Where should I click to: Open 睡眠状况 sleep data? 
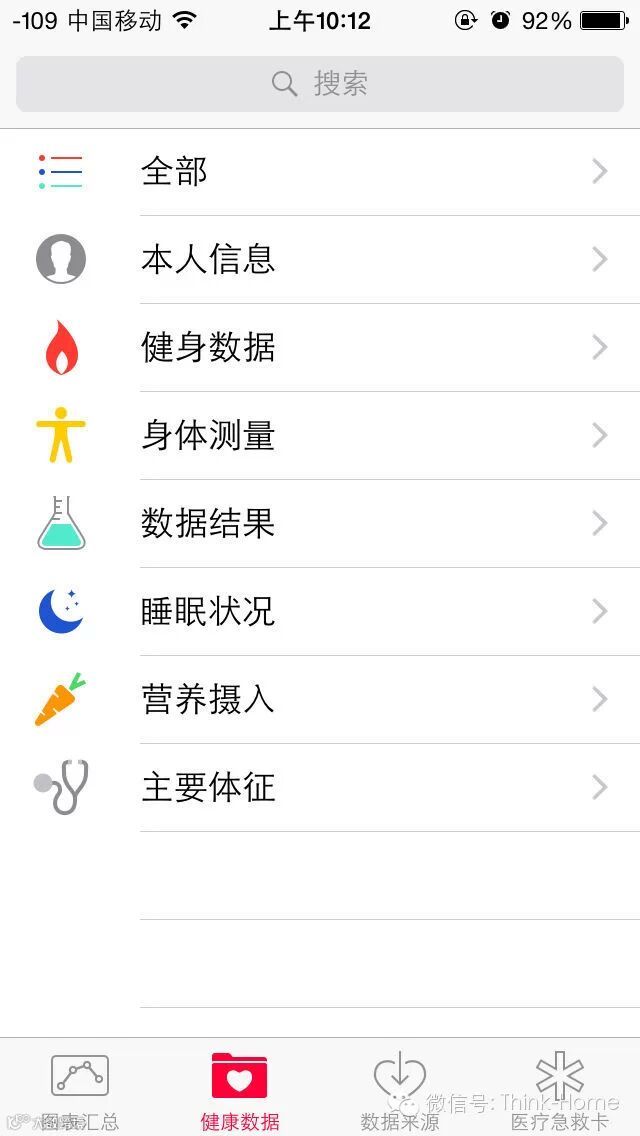(320, 612)
